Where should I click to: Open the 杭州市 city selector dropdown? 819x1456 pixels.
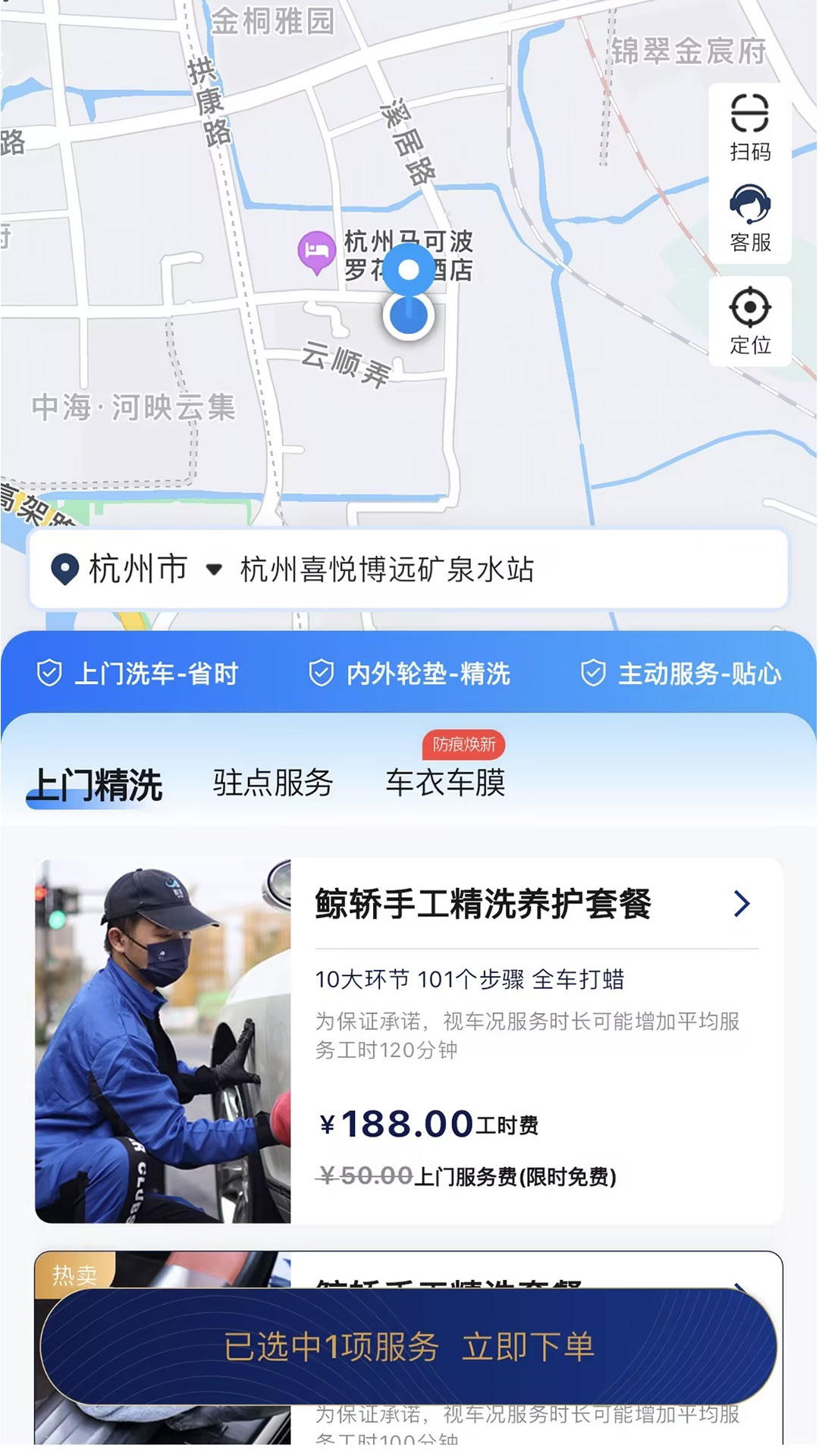point(165,570)
